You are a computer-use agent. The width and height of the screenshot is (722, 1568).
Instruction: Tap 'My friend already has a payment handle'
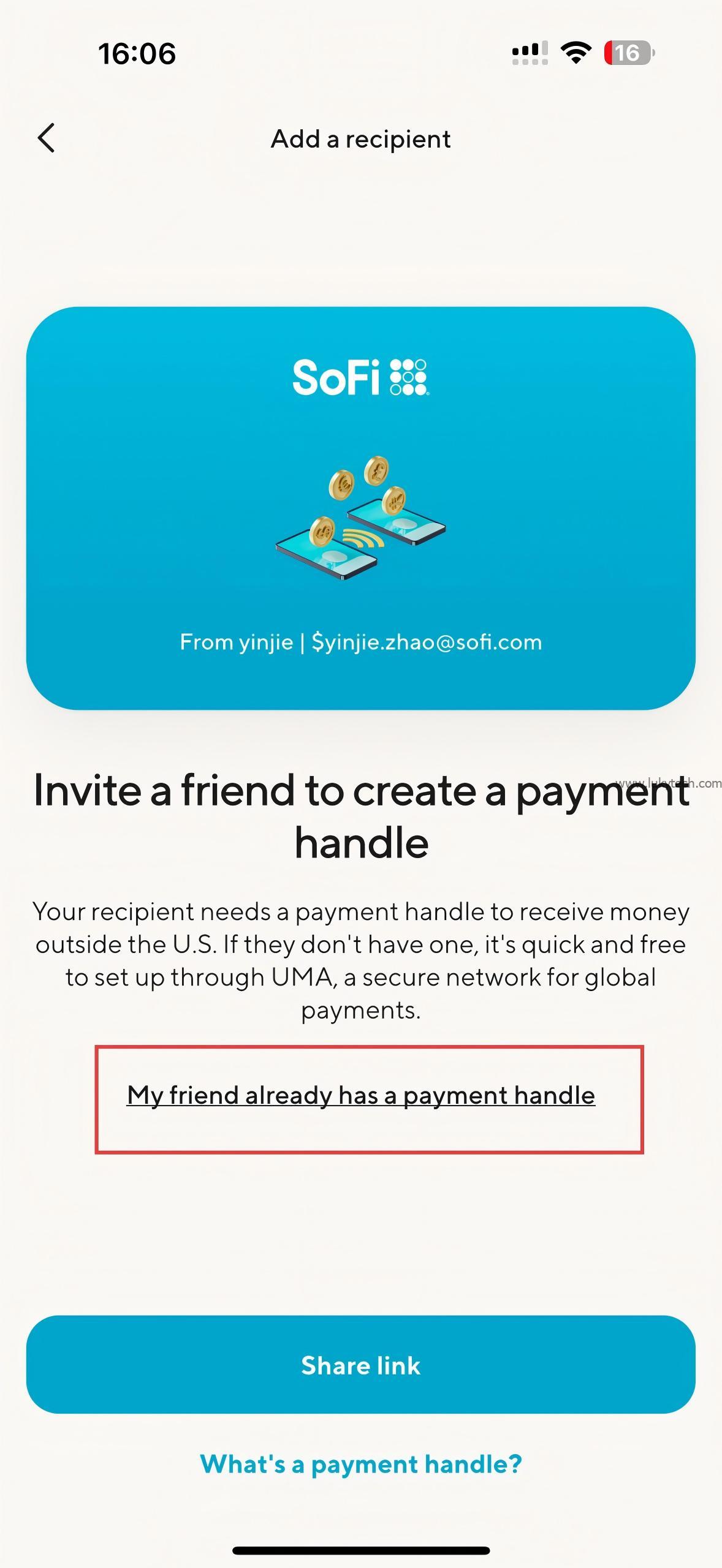[x=360, y=1096]
